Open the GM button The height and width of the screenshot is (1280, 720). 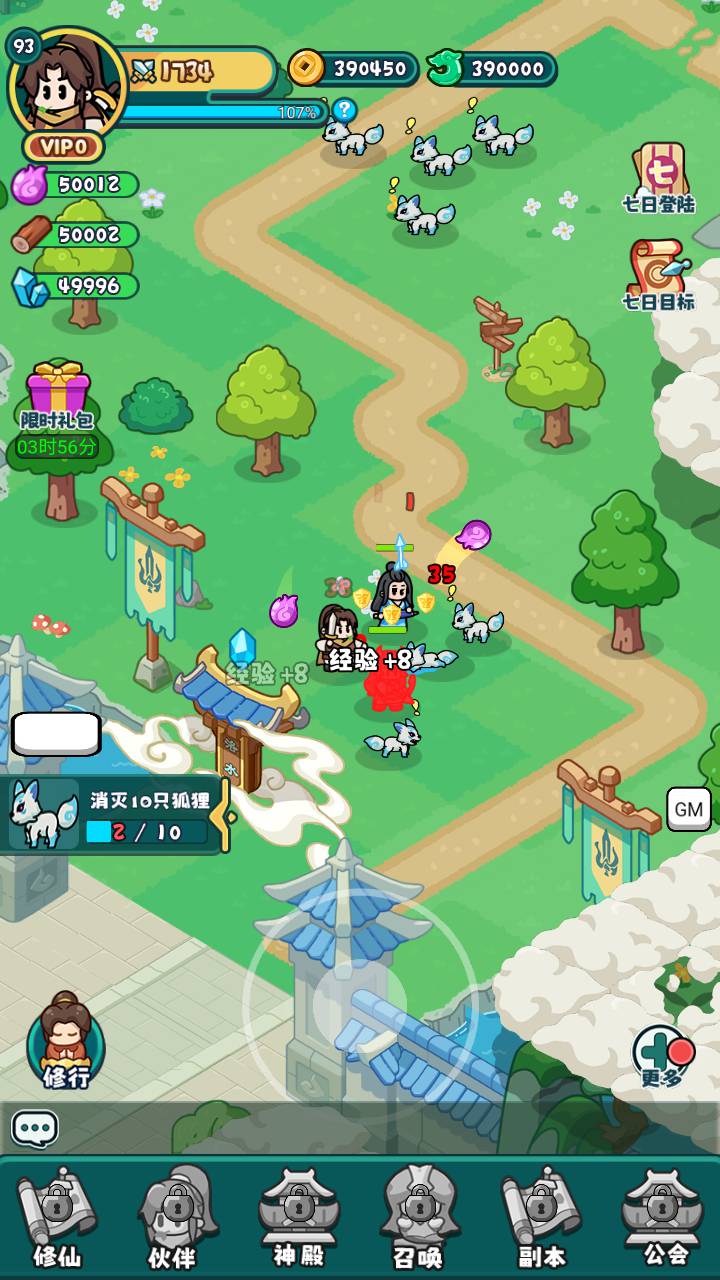pos(688,809)
